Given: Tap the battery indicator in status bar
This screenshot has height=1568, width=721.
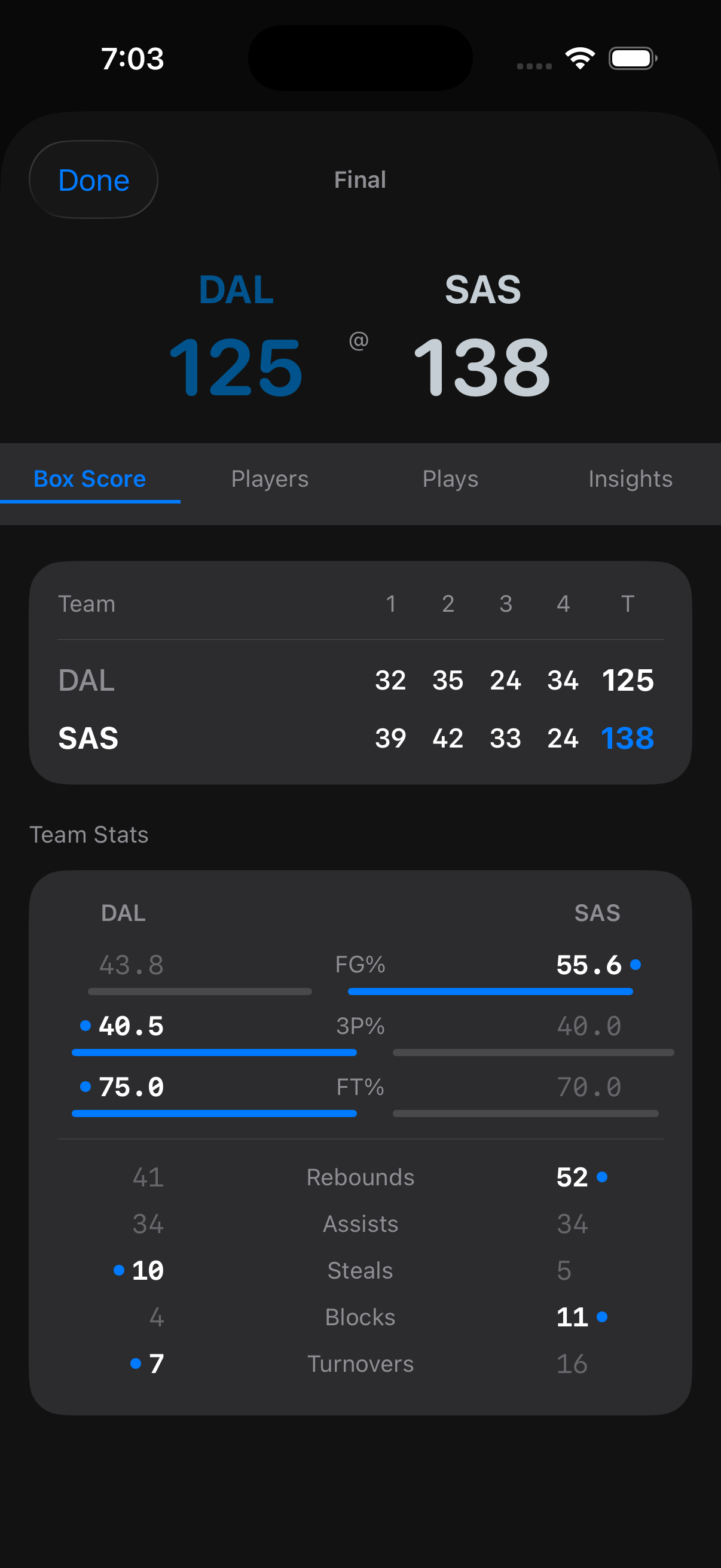Looking at the screenshot, I should 631,58.
